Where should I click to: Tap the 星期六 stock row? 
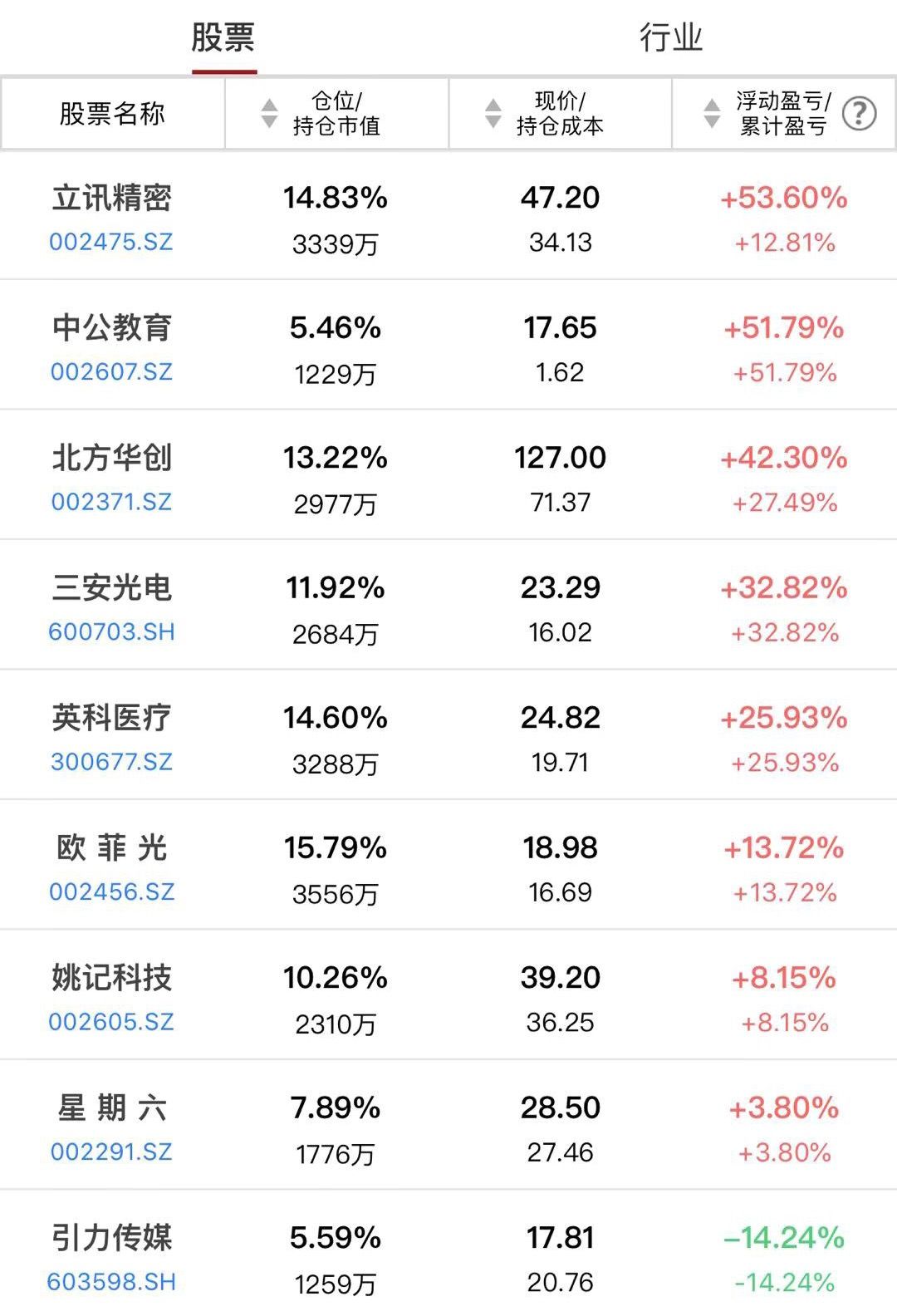(112, 1127)
